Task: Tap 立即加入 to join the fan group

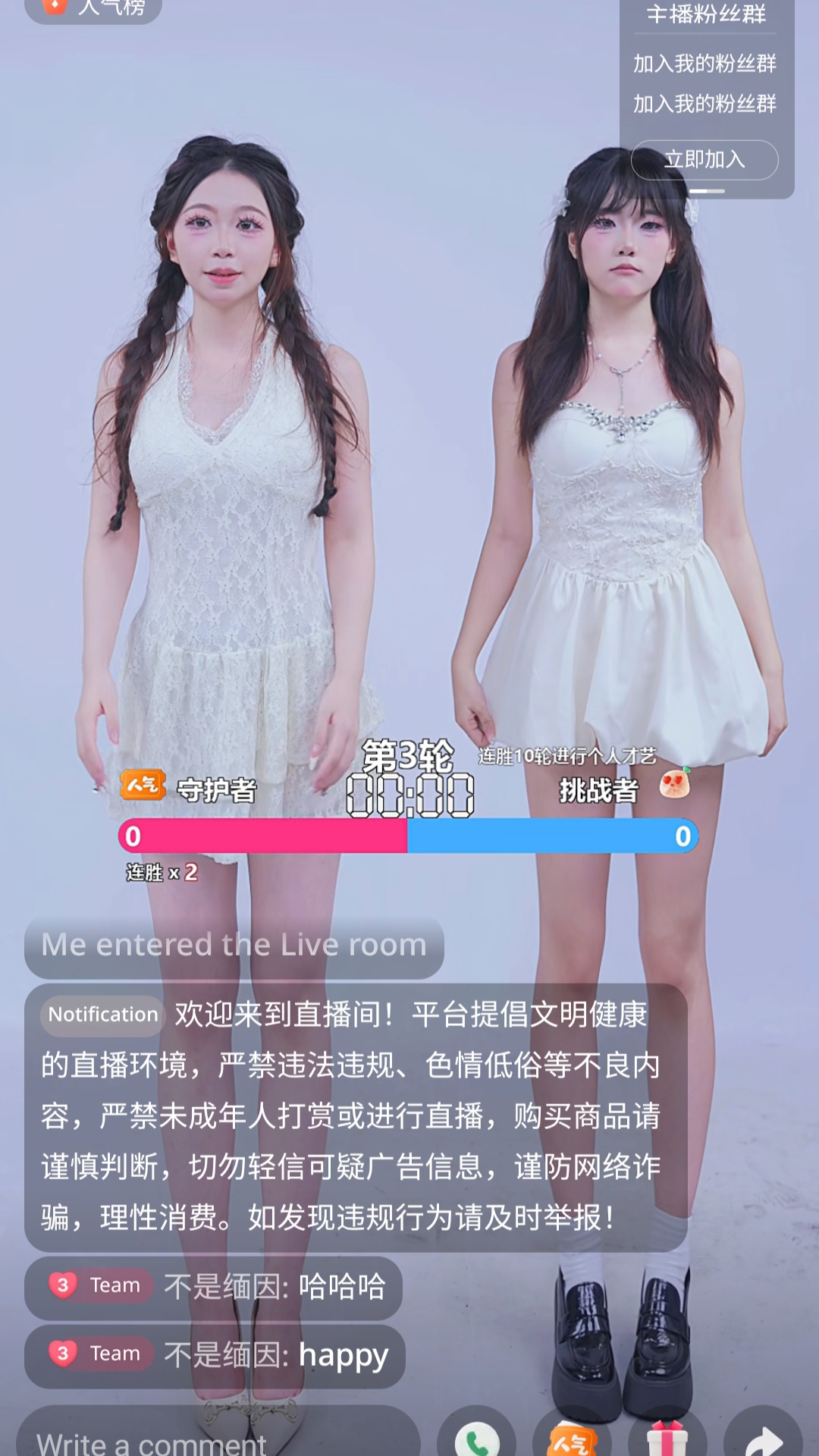Action: point(704,160)
